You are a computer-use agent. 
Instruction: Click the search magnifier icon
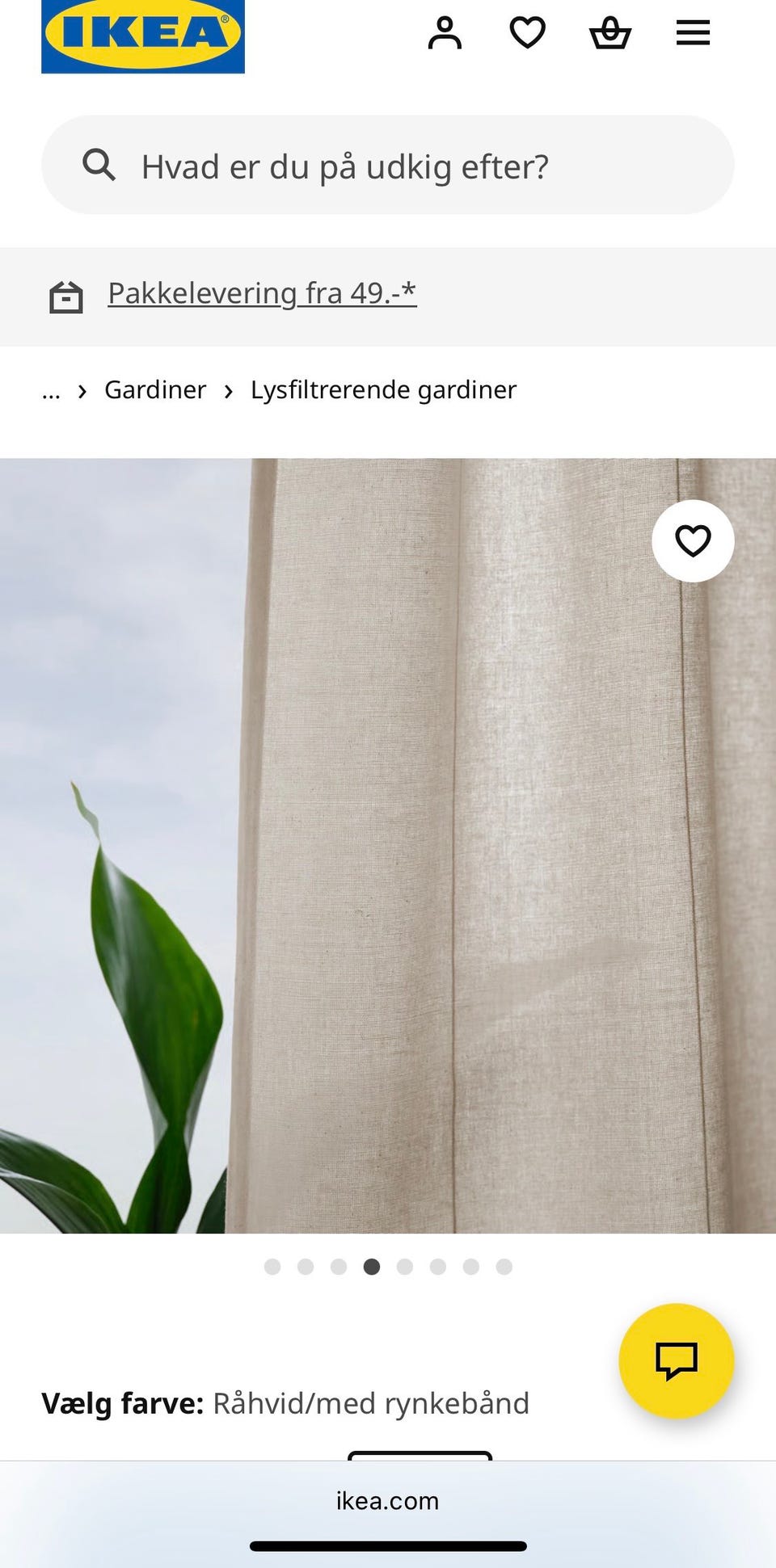point(99,165)
